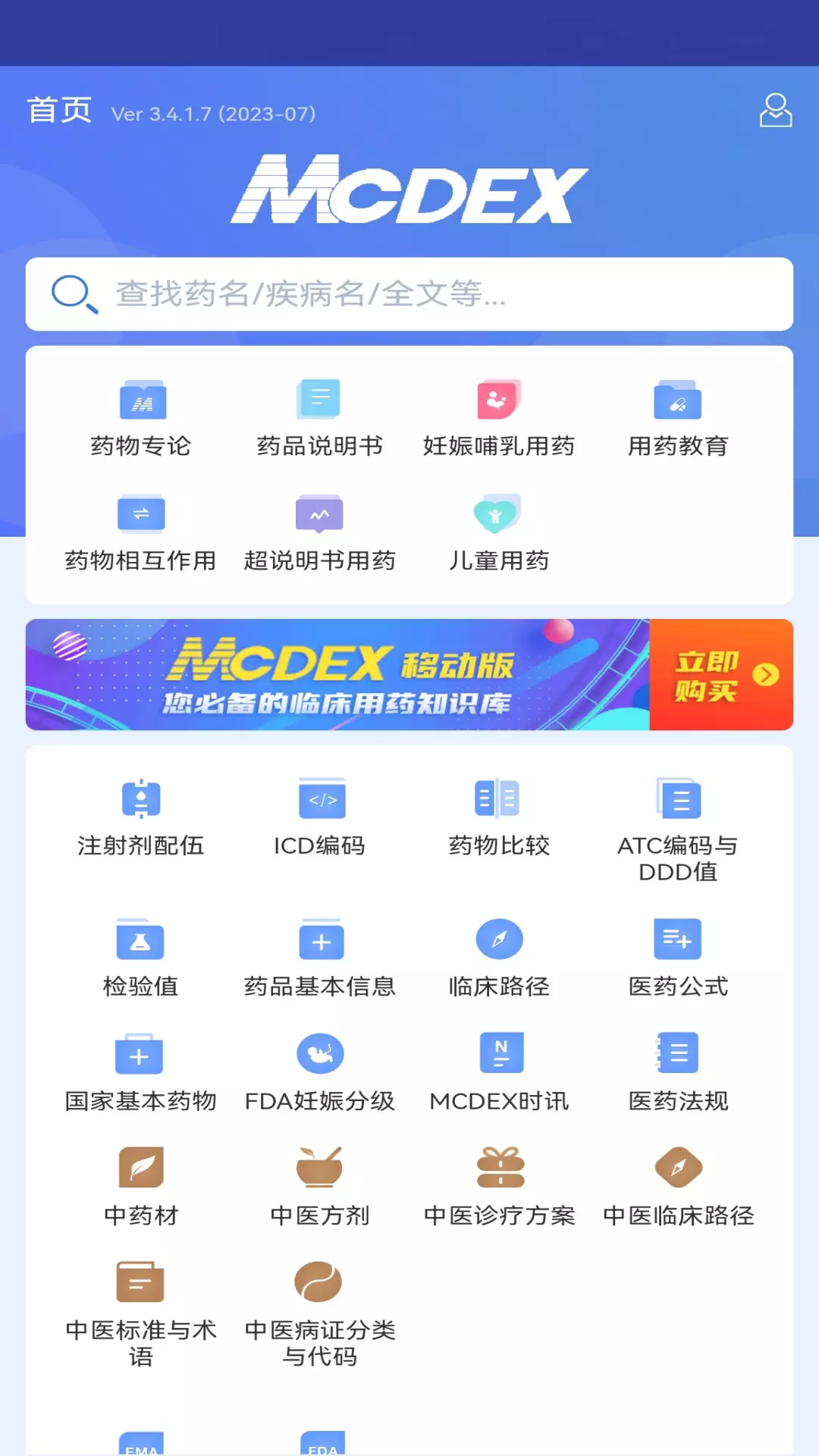Image resolution: width=819 pixels, height=1456 pixels.
Task: Open 用药教育
Action: pyautogui.click(x=678, y=419)
